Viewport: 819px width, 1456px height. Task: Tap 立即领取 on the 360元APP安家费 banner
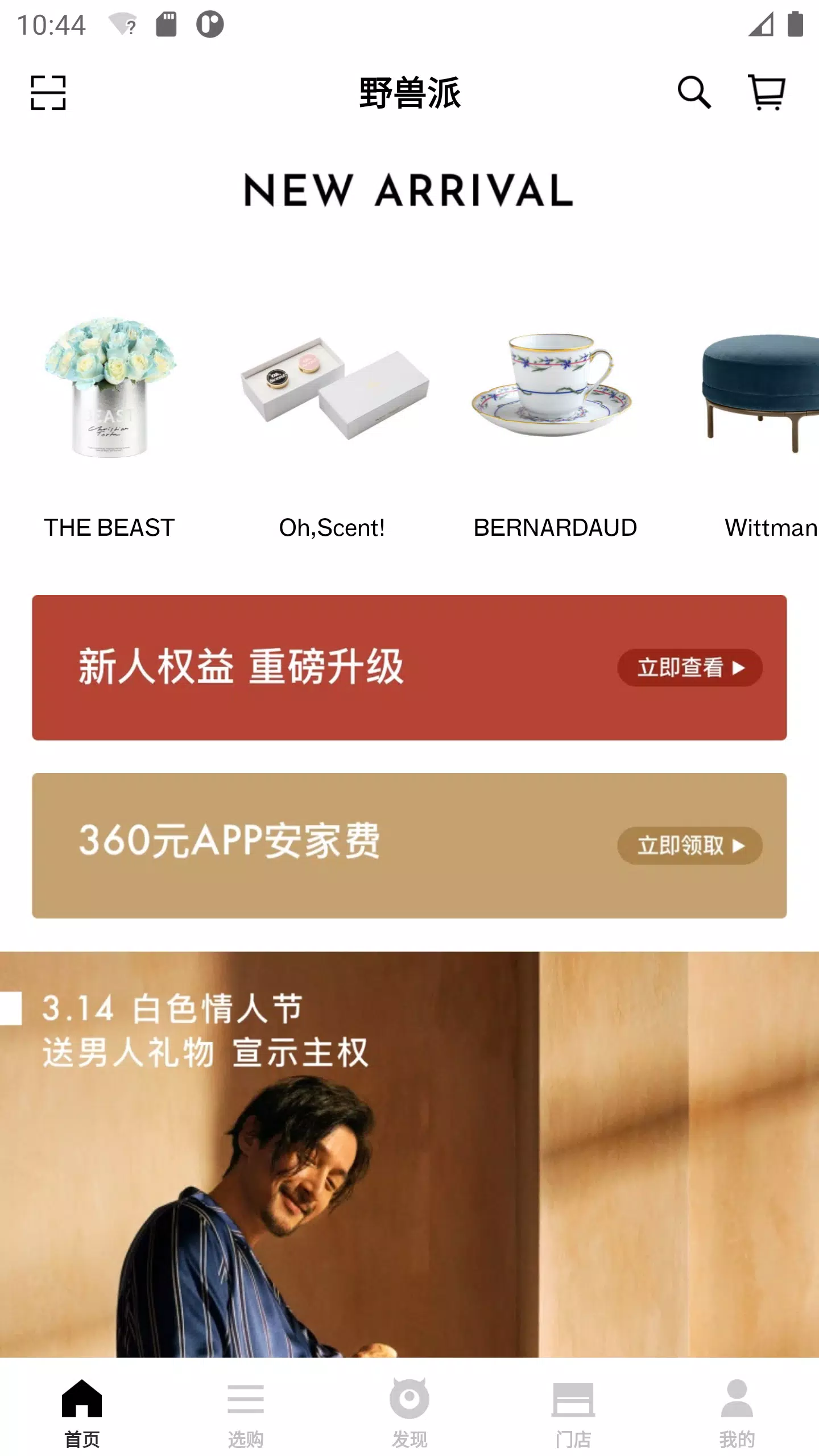click(689, 846)
